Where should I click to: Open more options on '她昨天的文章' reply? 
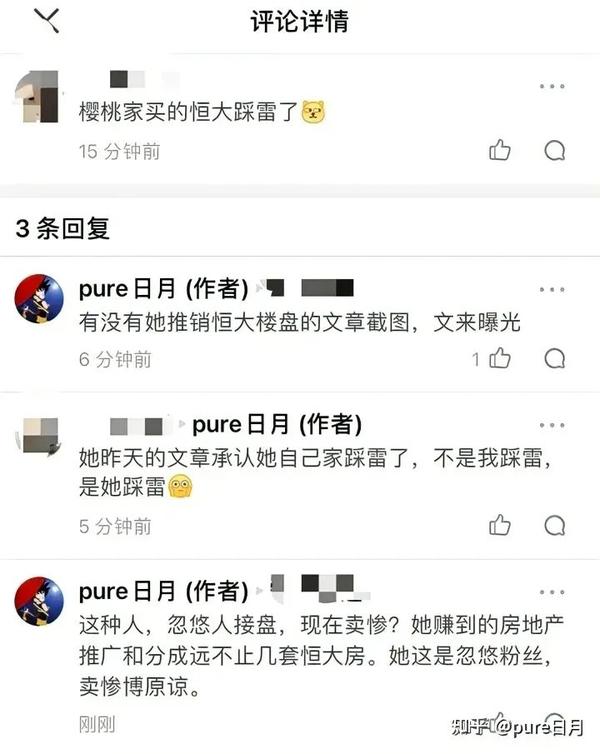(552, 425)
